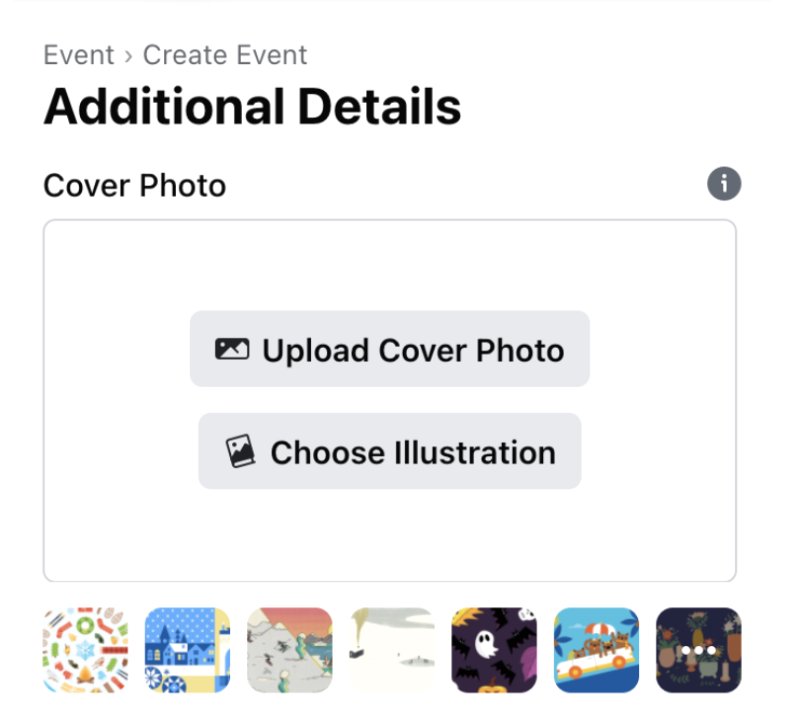Pick the blue snowy town illustration

pyautogui.click(x=188, y=650)
